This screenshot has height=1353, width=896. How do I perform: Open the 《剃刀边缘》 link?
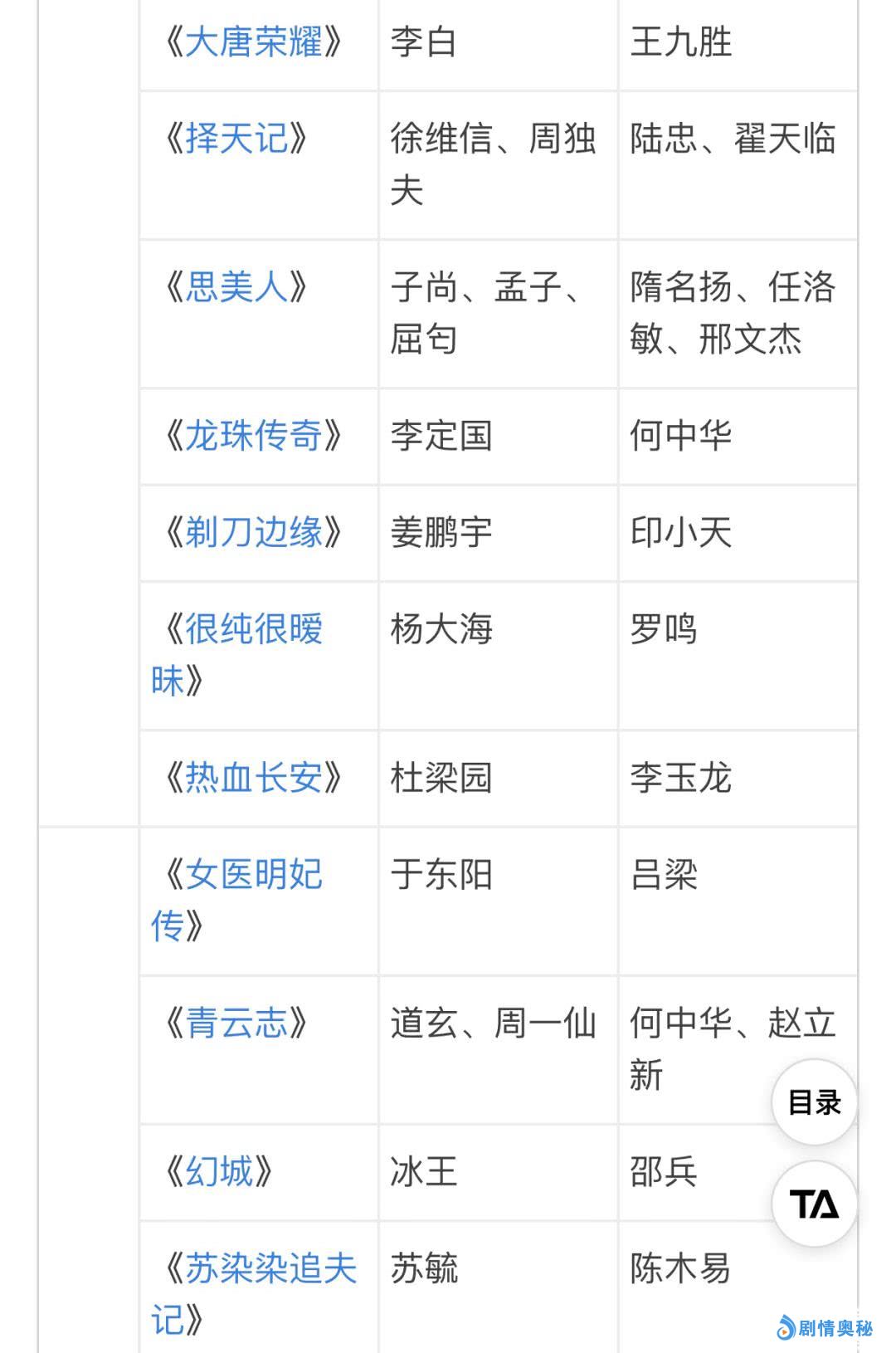pos(253,533)
